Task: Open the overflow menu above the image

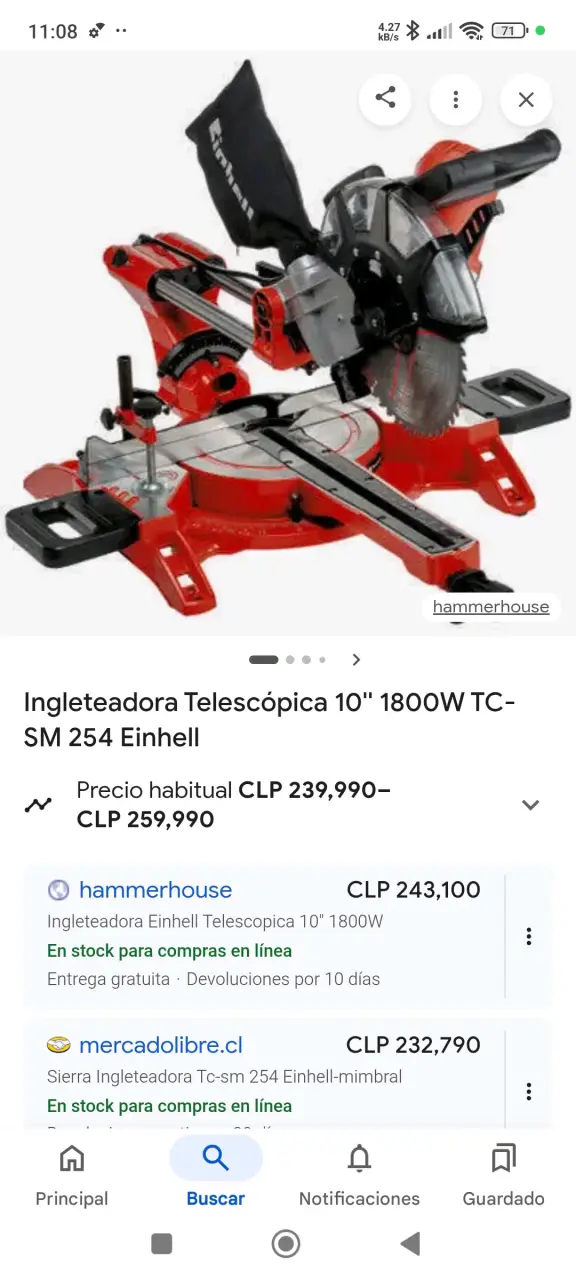Action: click(455, 99)
